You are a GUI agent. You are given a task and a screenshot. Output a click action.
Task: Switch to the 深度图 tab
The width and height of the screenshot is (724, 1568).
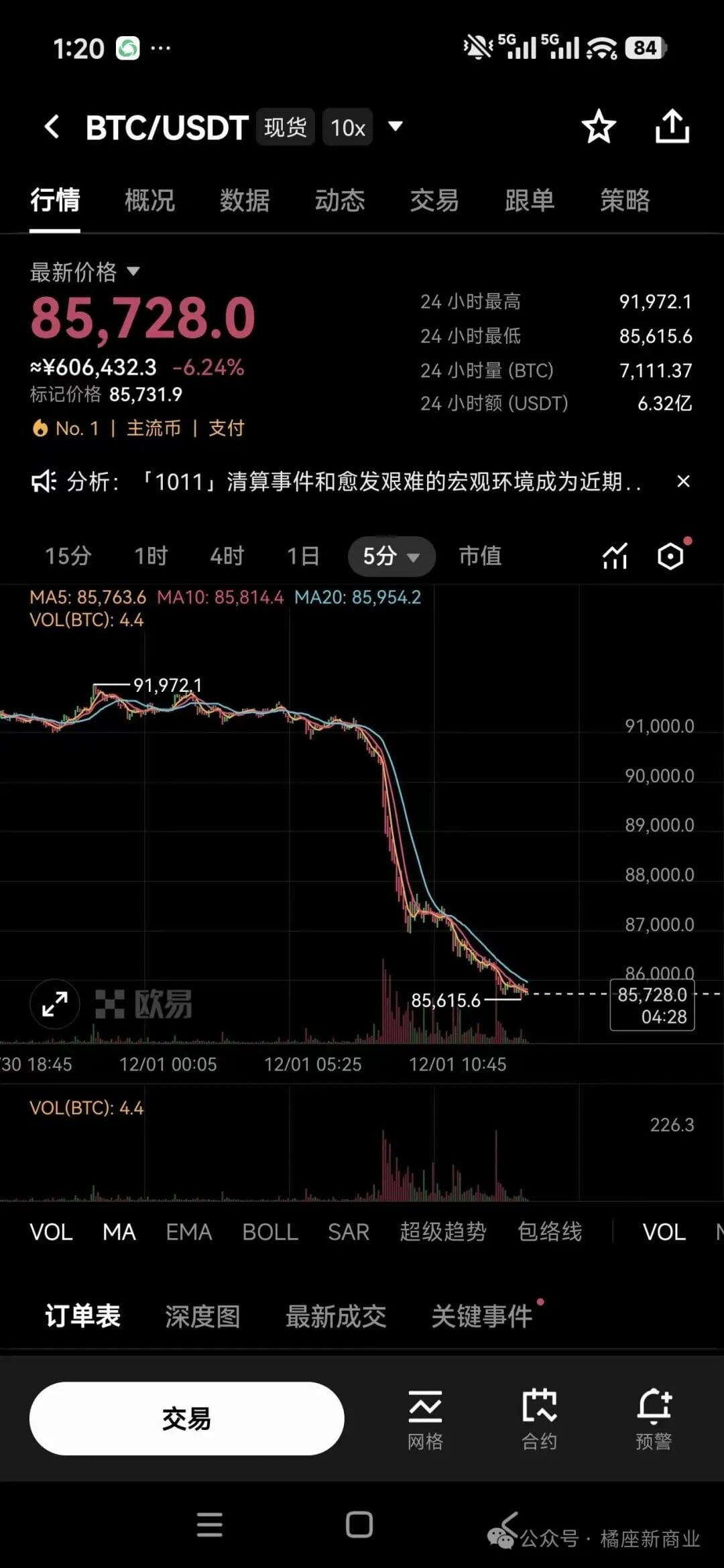tap(203, 1315)
